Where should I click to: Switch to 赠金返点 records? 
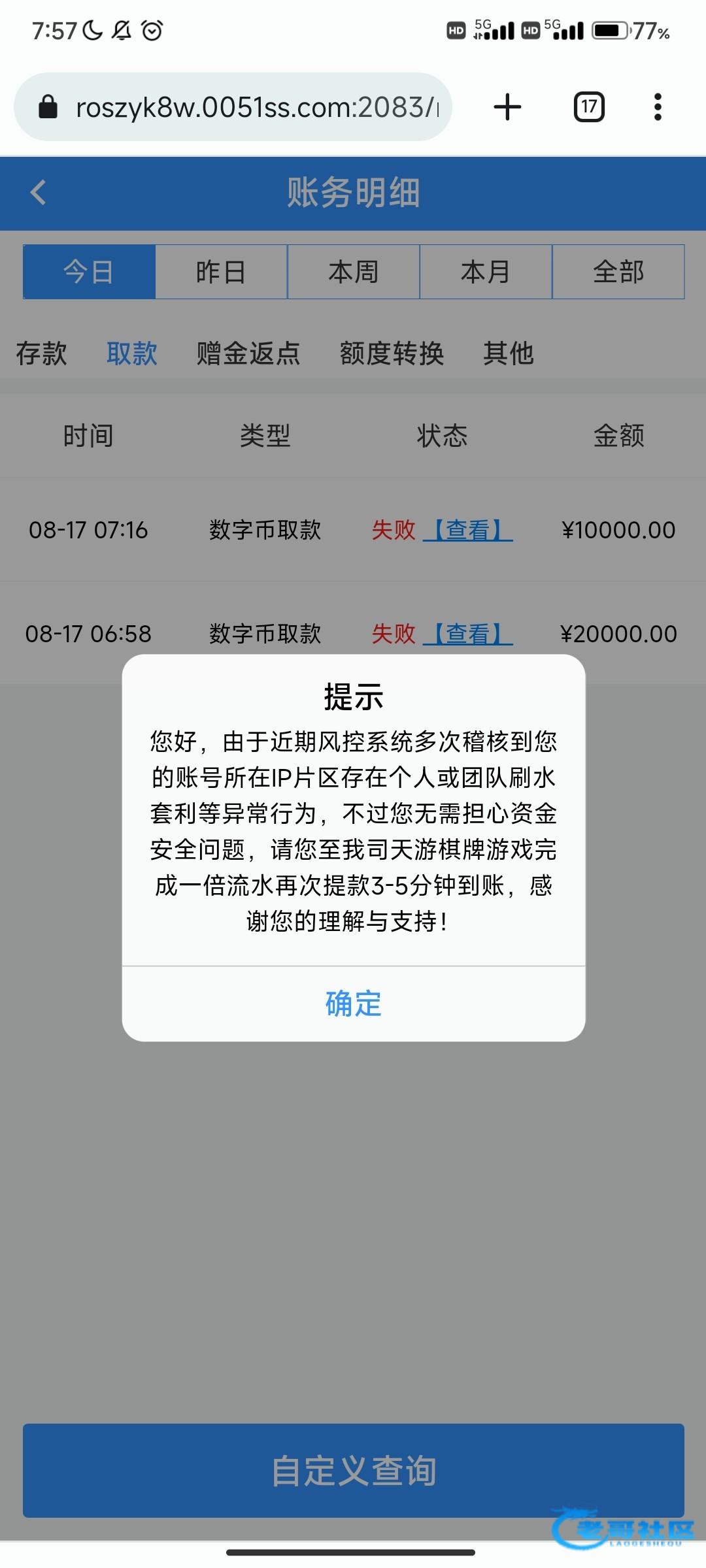[x=248, y=353]
